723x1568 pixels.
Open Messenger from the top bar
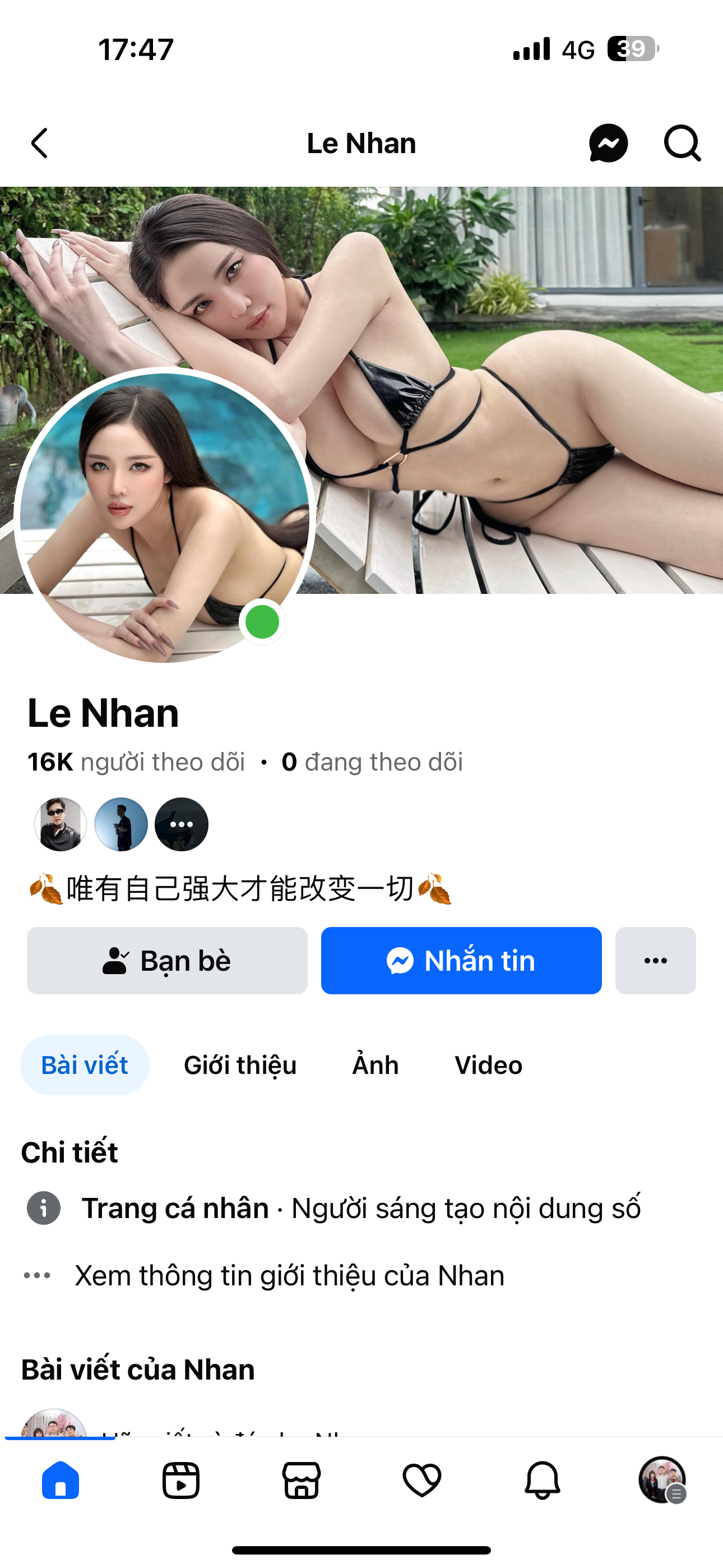point(608,144)
